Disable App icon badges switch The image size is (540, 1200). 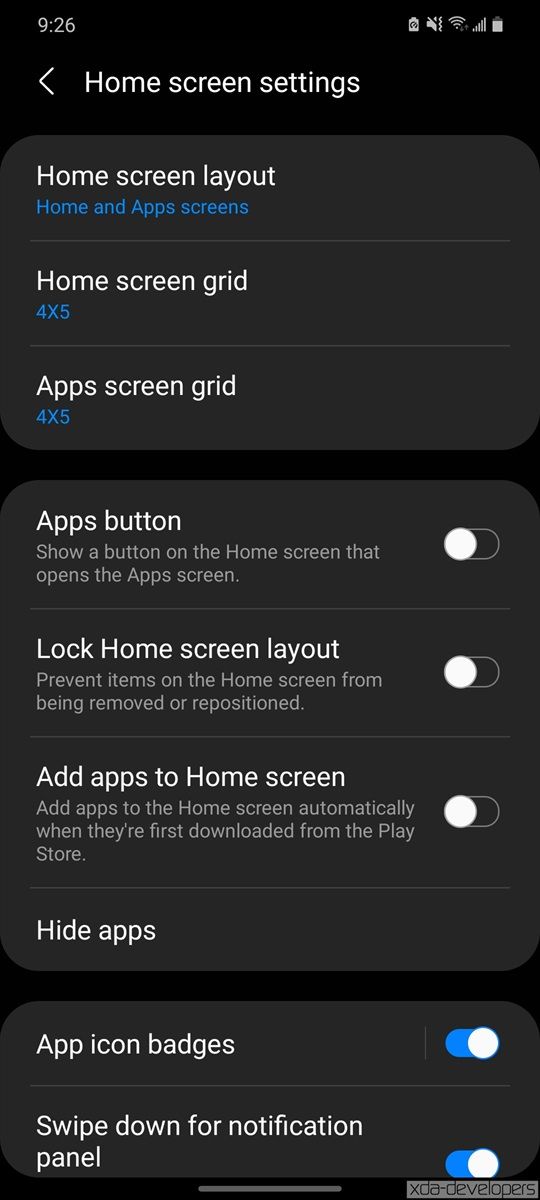(x=471, y=1043)
